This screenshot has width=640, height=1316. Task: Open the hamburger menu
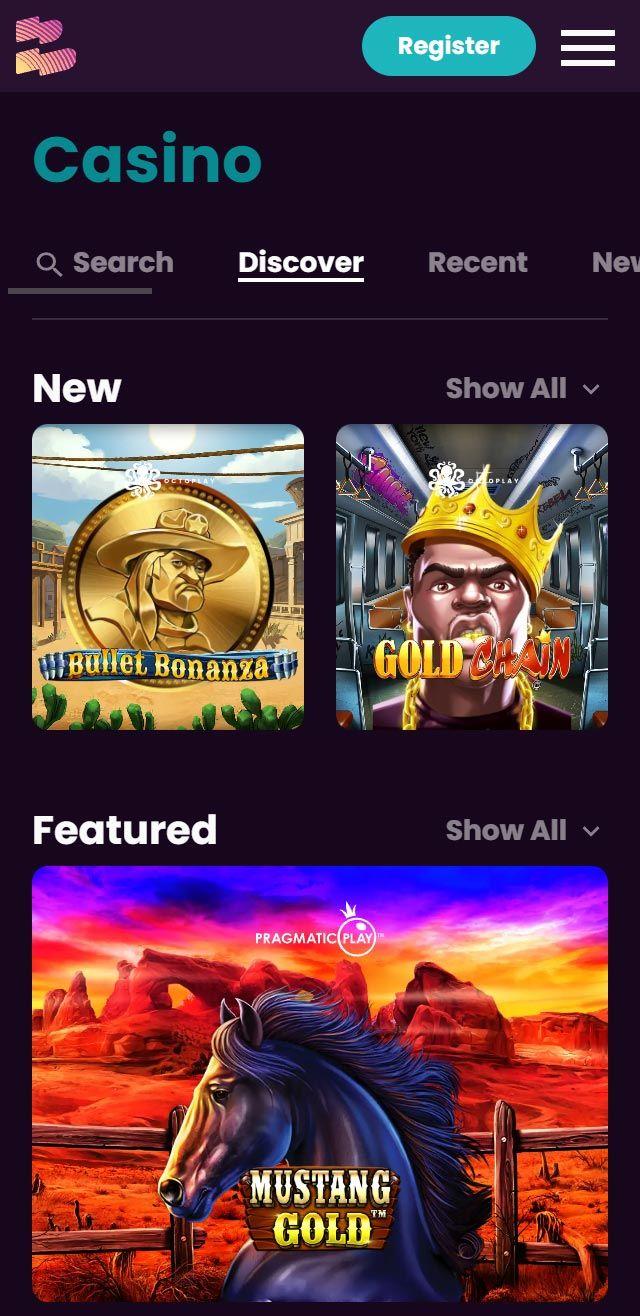(588, 47)
